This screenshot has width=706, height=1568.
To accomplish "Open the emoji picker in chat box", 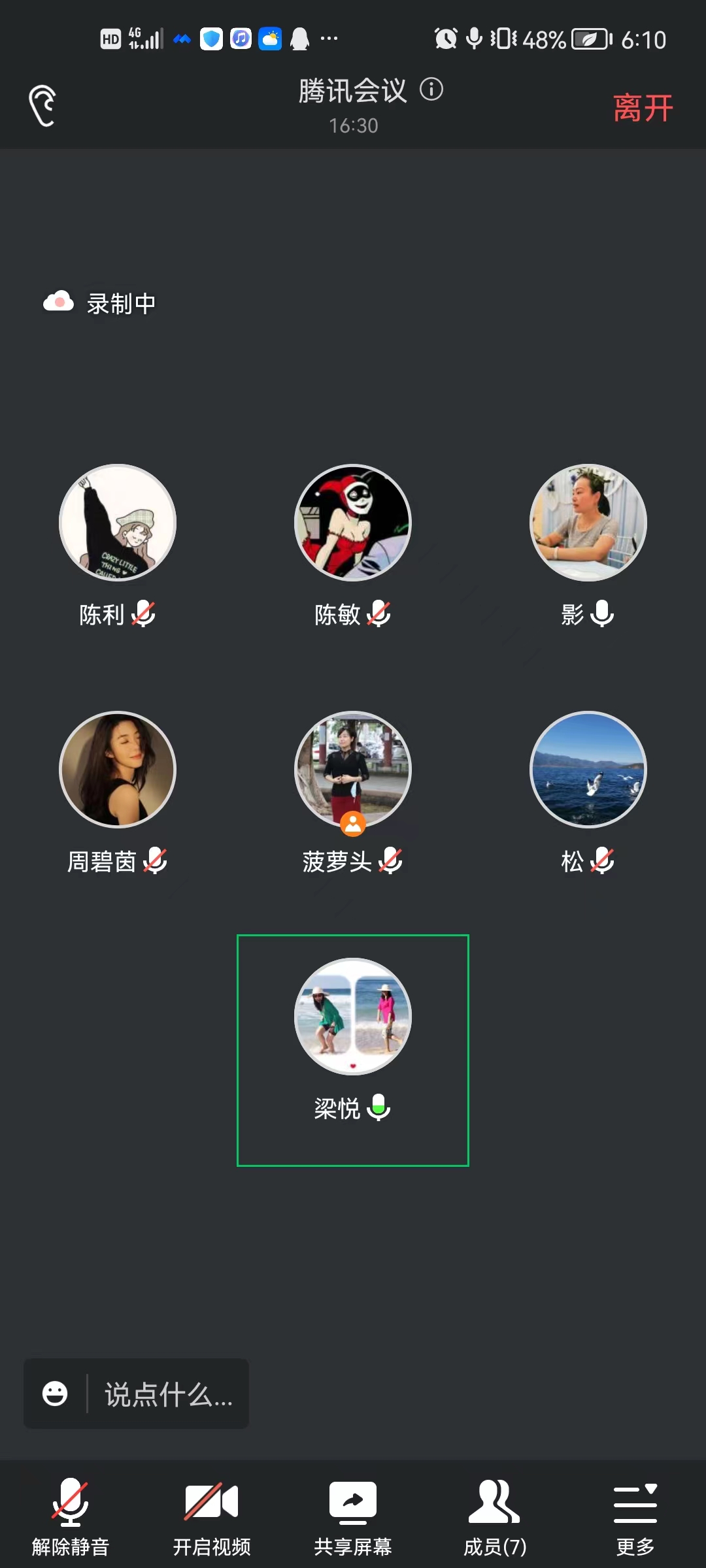I will pyautogui.click(x=55, y=1394).
